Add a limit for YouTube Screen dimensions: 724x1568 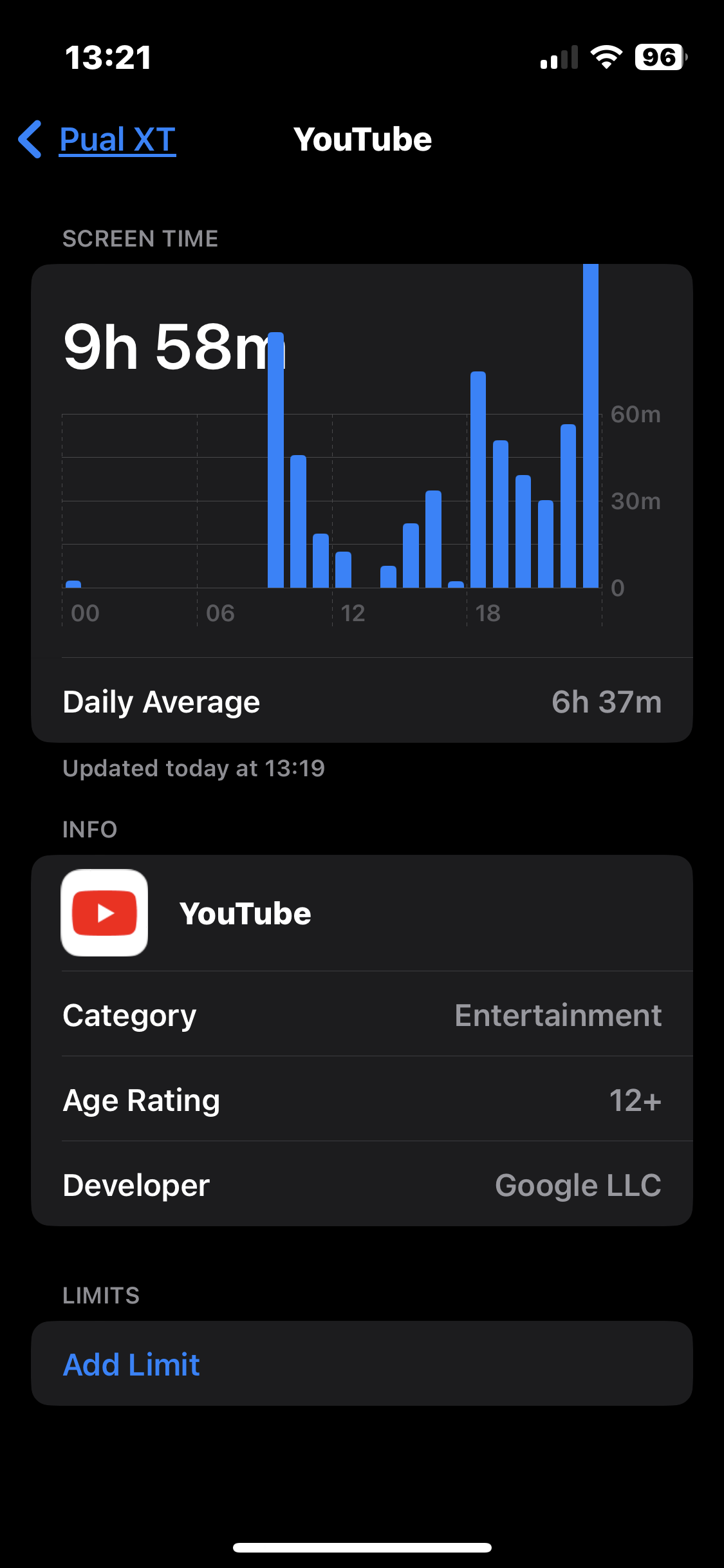[x=132, y=1365]
